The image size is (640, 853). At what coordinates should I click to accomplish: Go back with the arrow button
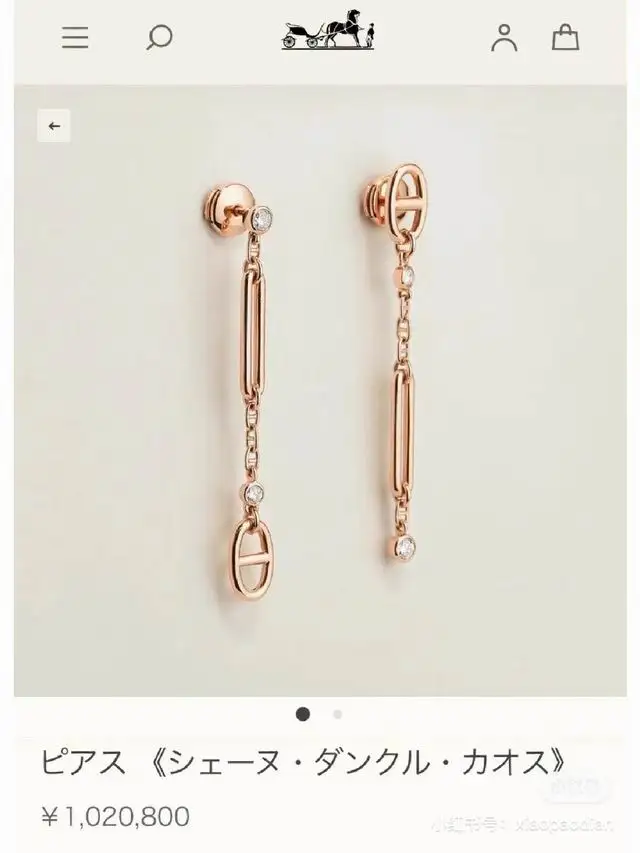[x=54, y=126]
